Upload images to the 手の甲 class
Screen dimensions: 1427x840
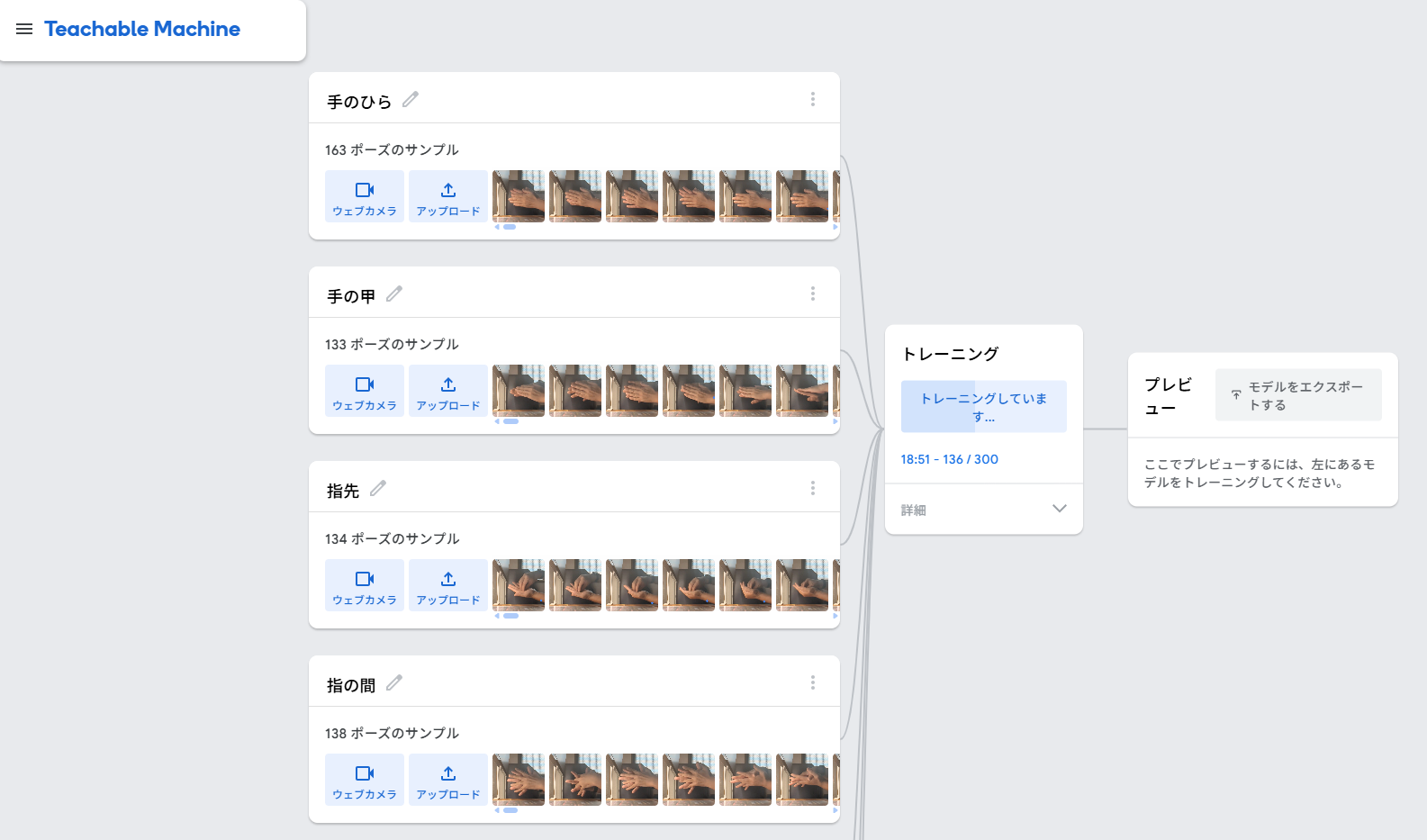point(448,391)
